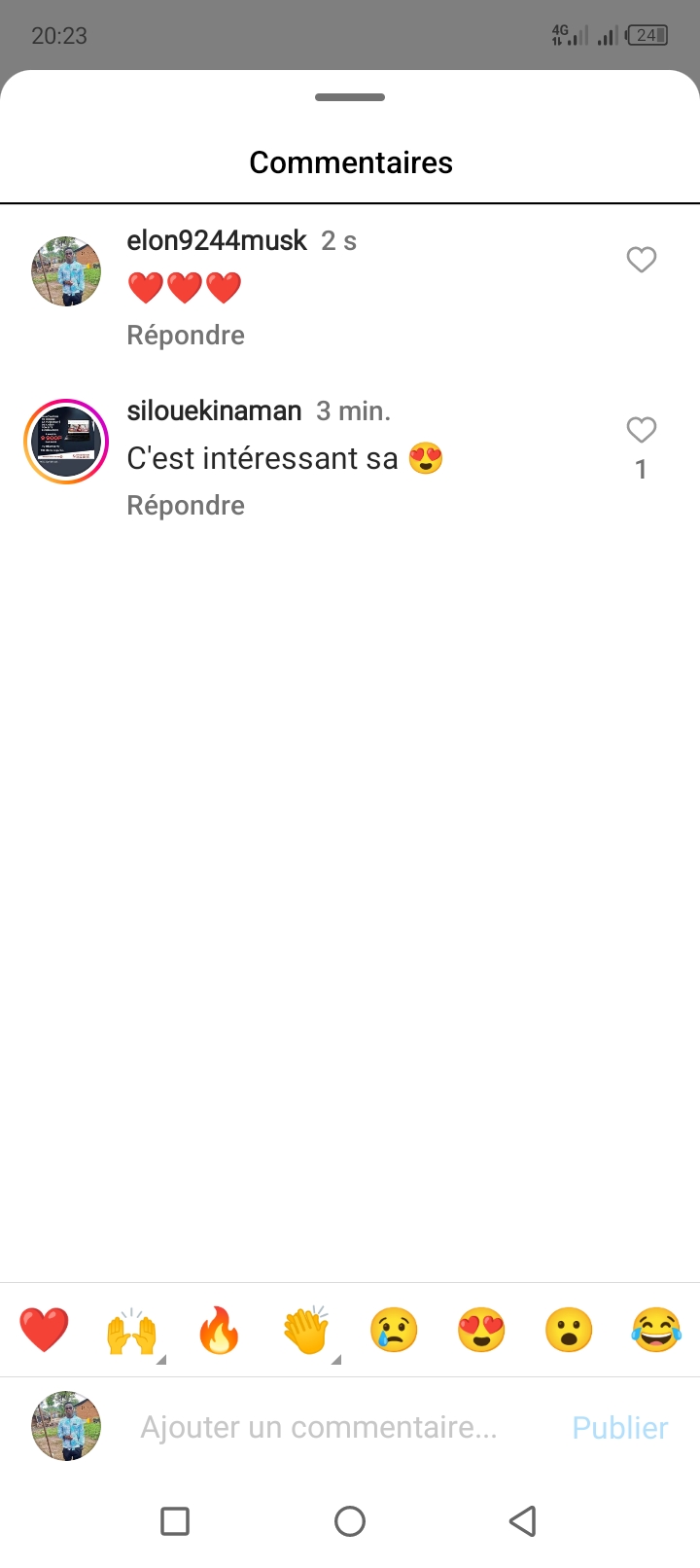Focus the Ajouter un commentaire field

319,1427
